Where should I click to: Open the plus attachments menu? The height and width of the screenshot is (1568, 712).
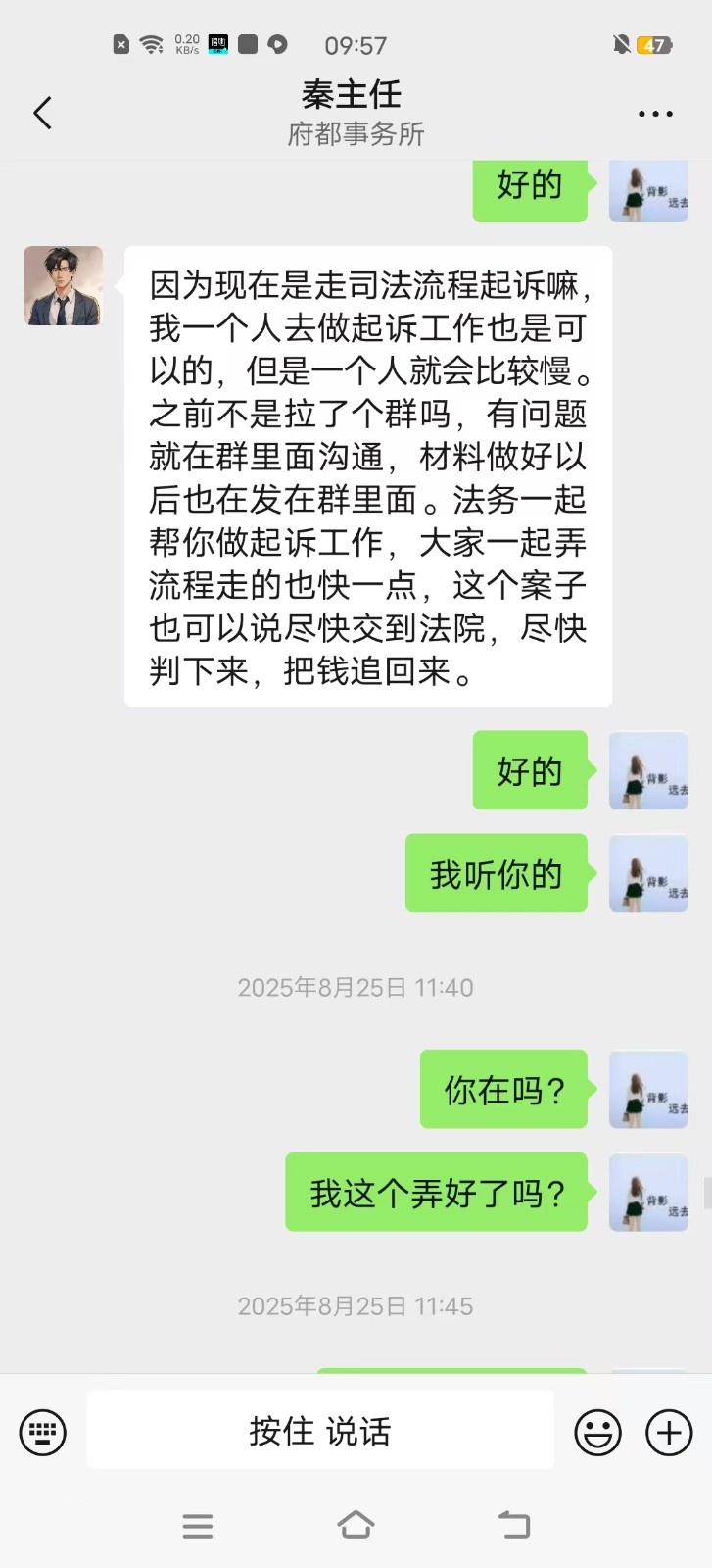point(669,1433)
